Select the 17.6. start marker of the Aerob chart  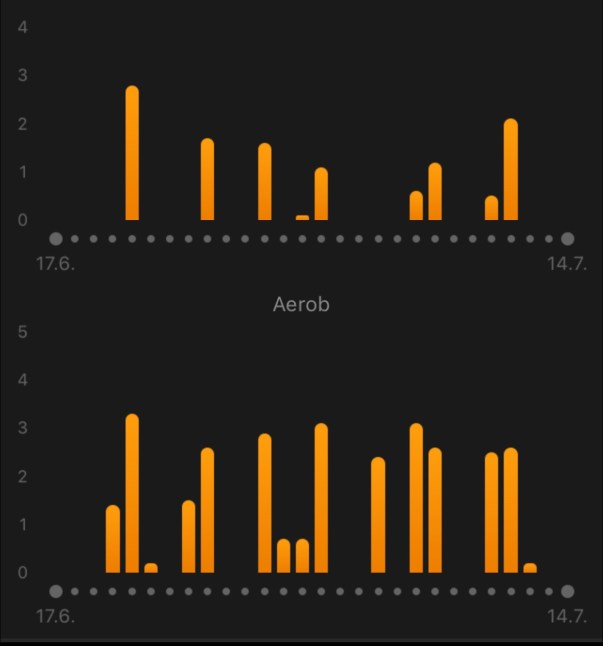[x=56, y=591]
